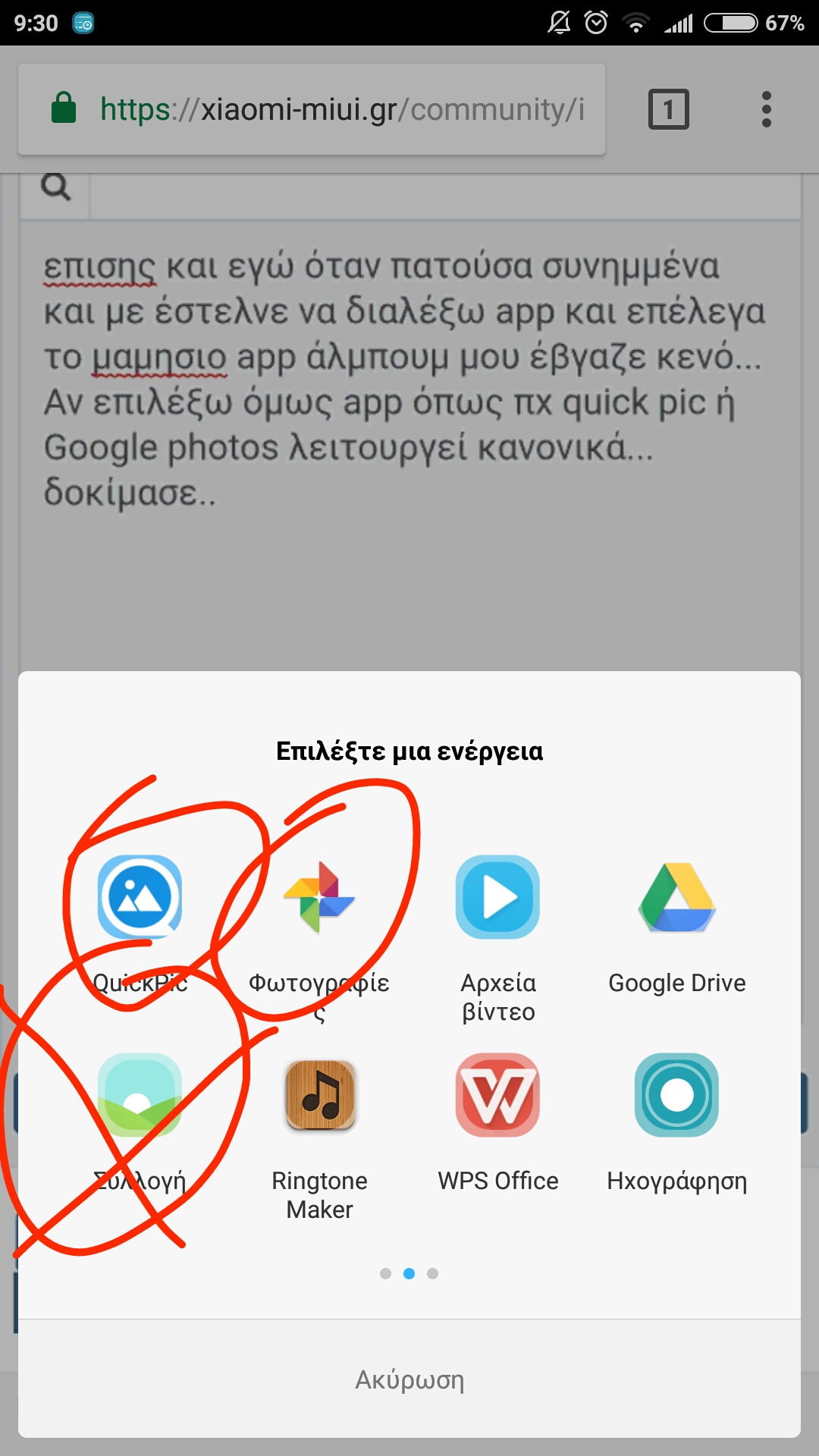Choose Ringtone Maker
Screen dimensions: 819x1456
319,1095
